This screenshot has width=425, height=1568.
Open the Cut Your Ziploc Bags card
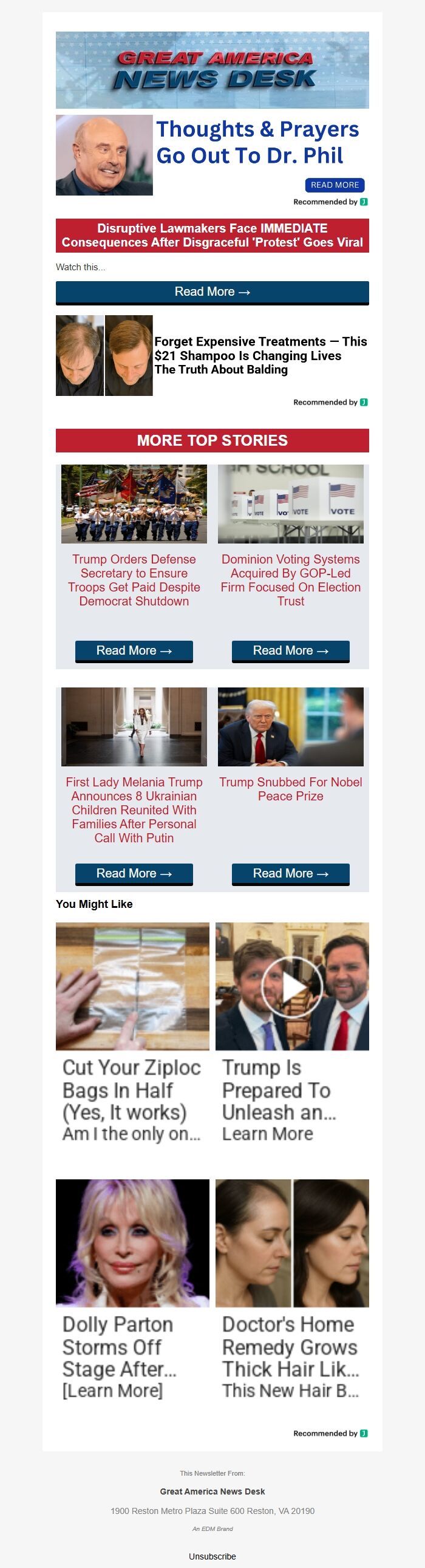point(133,1034)
